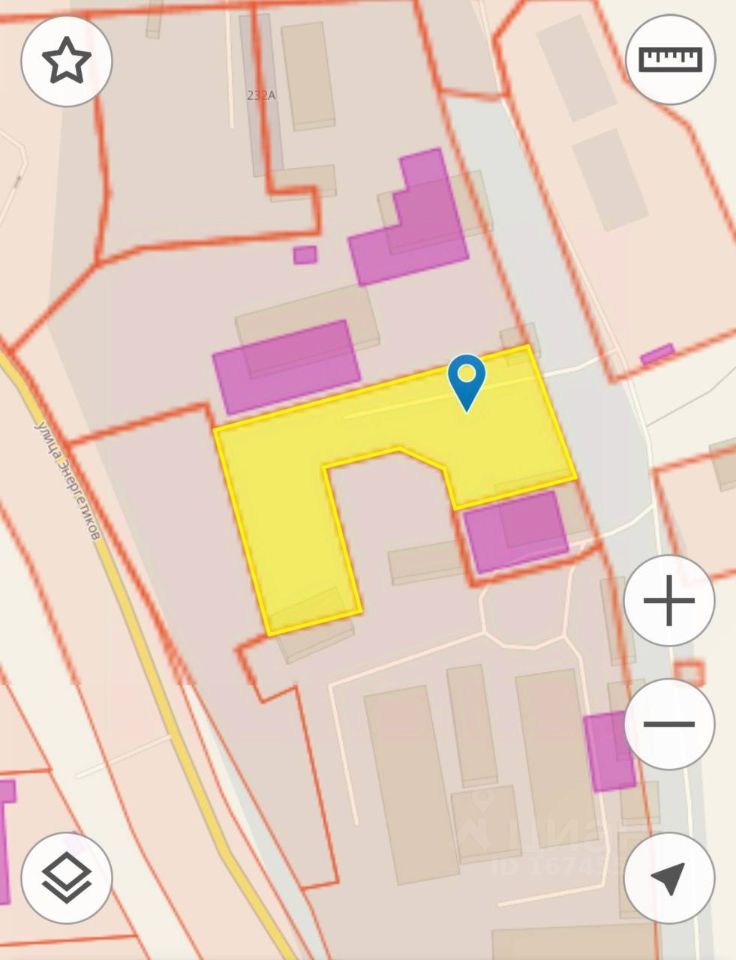Center the map on my location
The image size is (736, 960).
coord(669,878)
